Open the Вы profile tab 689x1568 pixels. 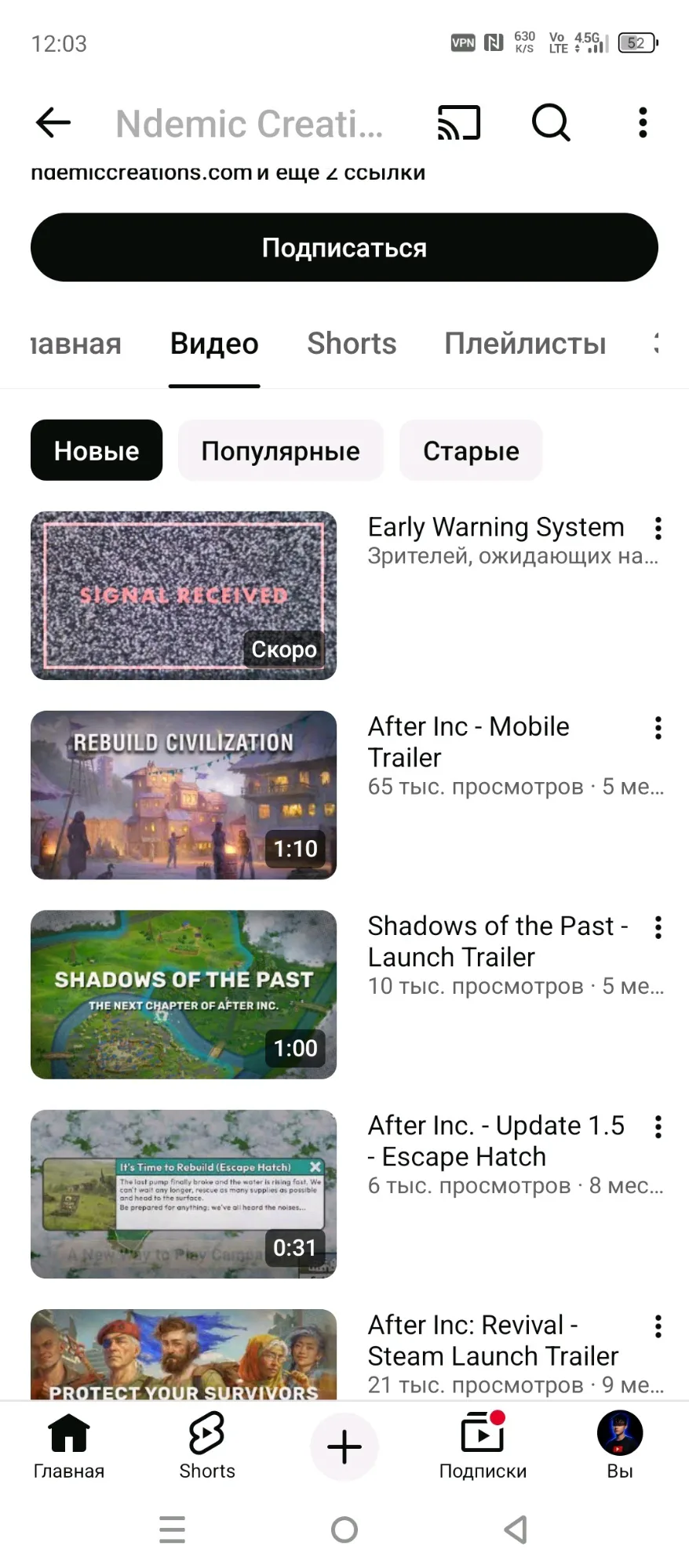(620, 1446)
